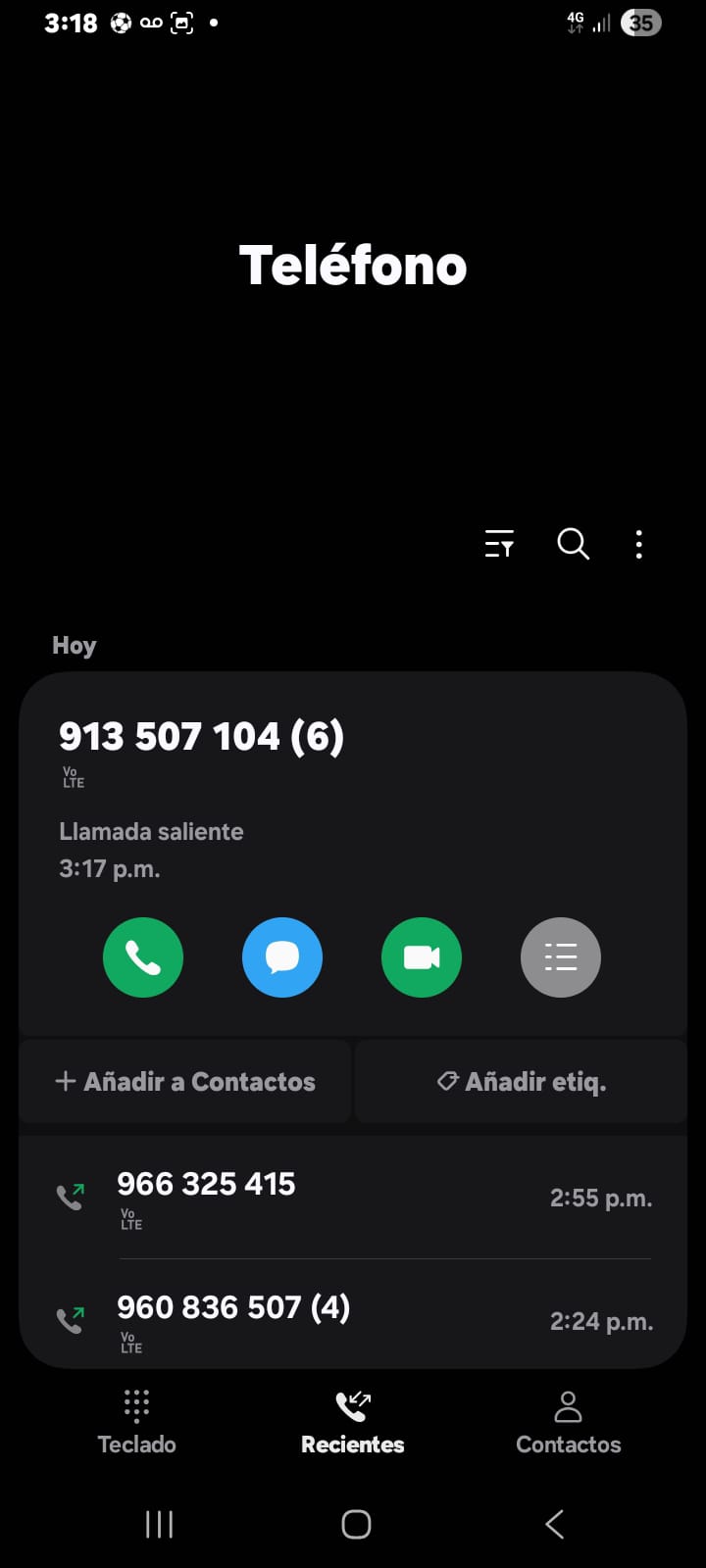Open the three-dot overflow menu
Screen dimensions: 706x1568
[639, 544]
